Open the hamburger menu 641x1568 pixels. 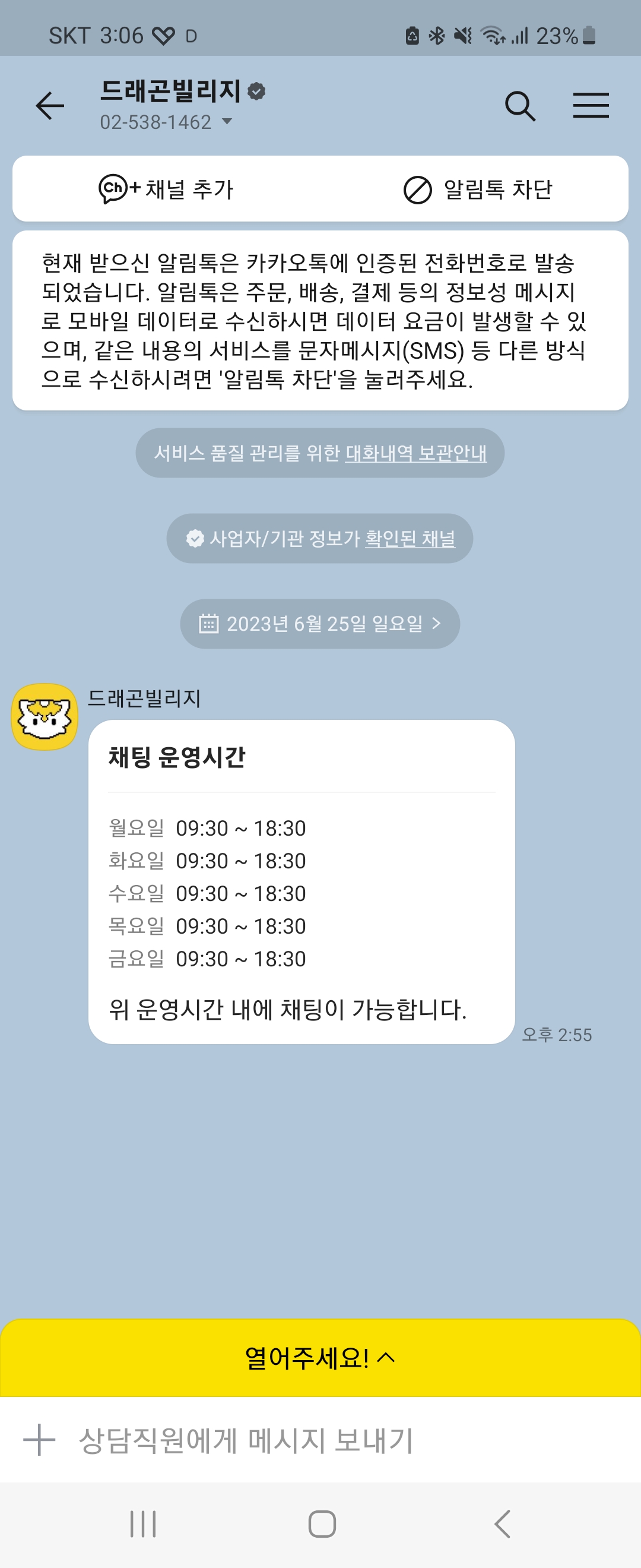591,106
